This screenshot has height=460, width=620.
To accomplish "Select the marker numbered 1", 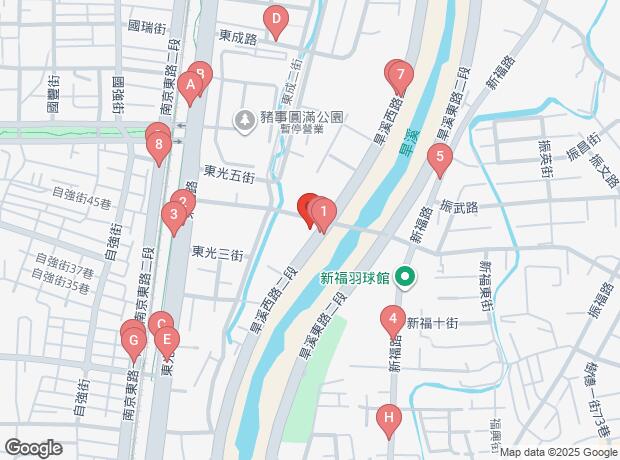I will coord(323,211).
